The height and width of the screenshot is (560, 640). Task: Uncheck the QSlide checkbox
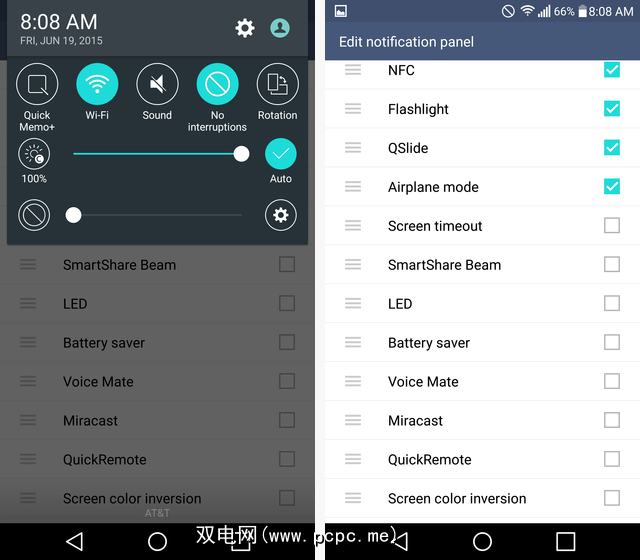tap(612, 148)
